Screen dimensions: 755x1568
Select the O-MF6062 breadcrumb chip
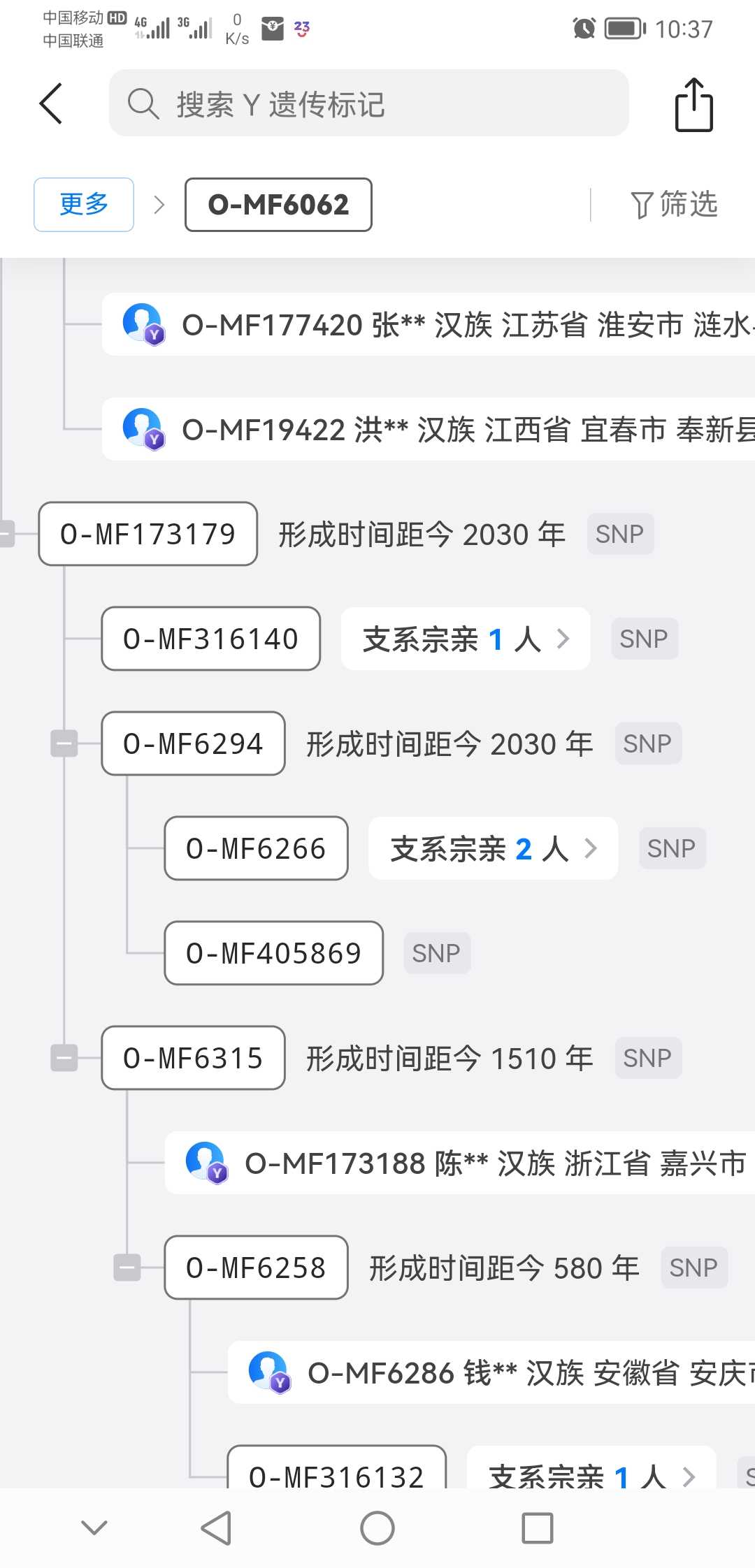[278, 204]
